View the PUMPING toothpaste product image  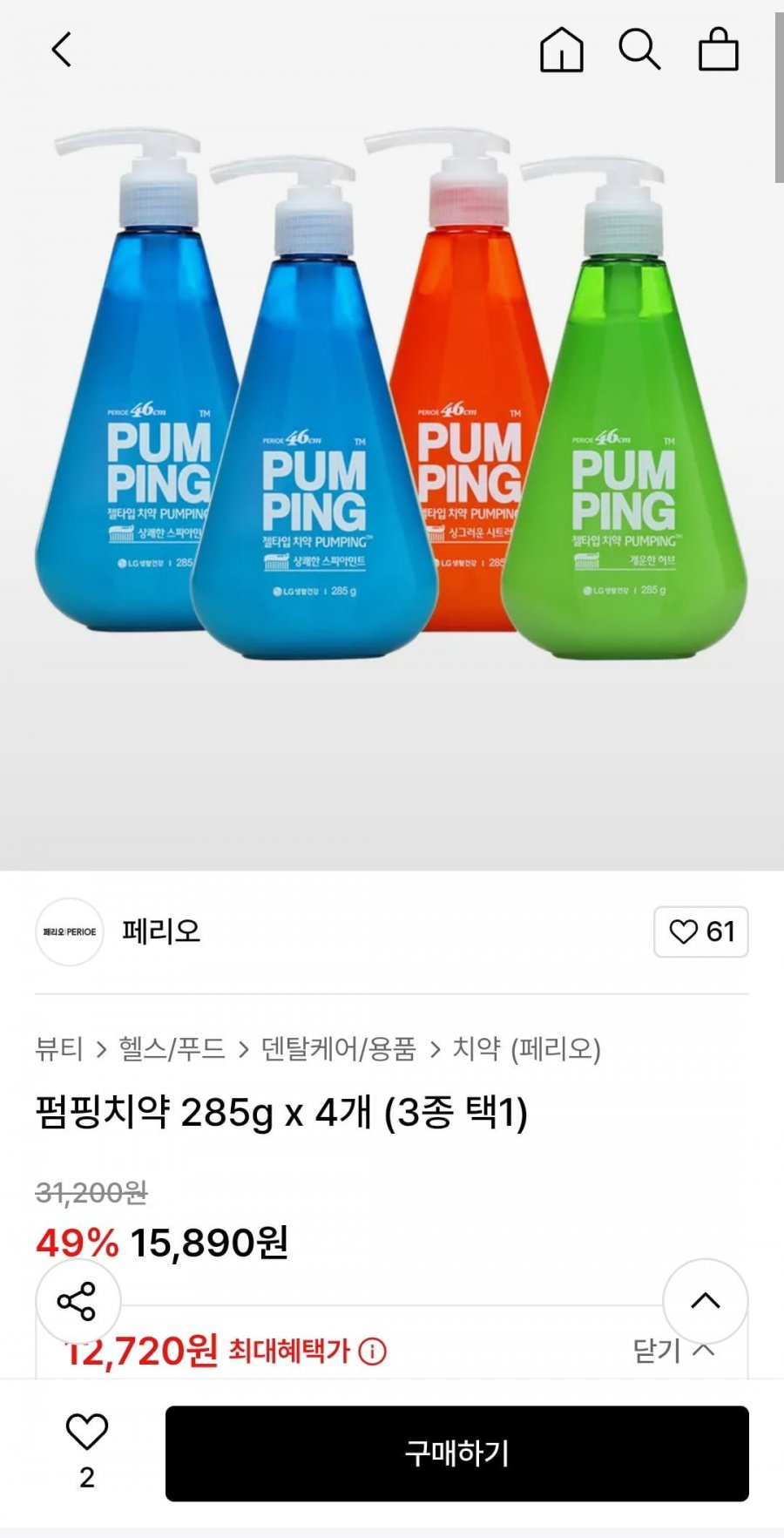coord(392,392)
